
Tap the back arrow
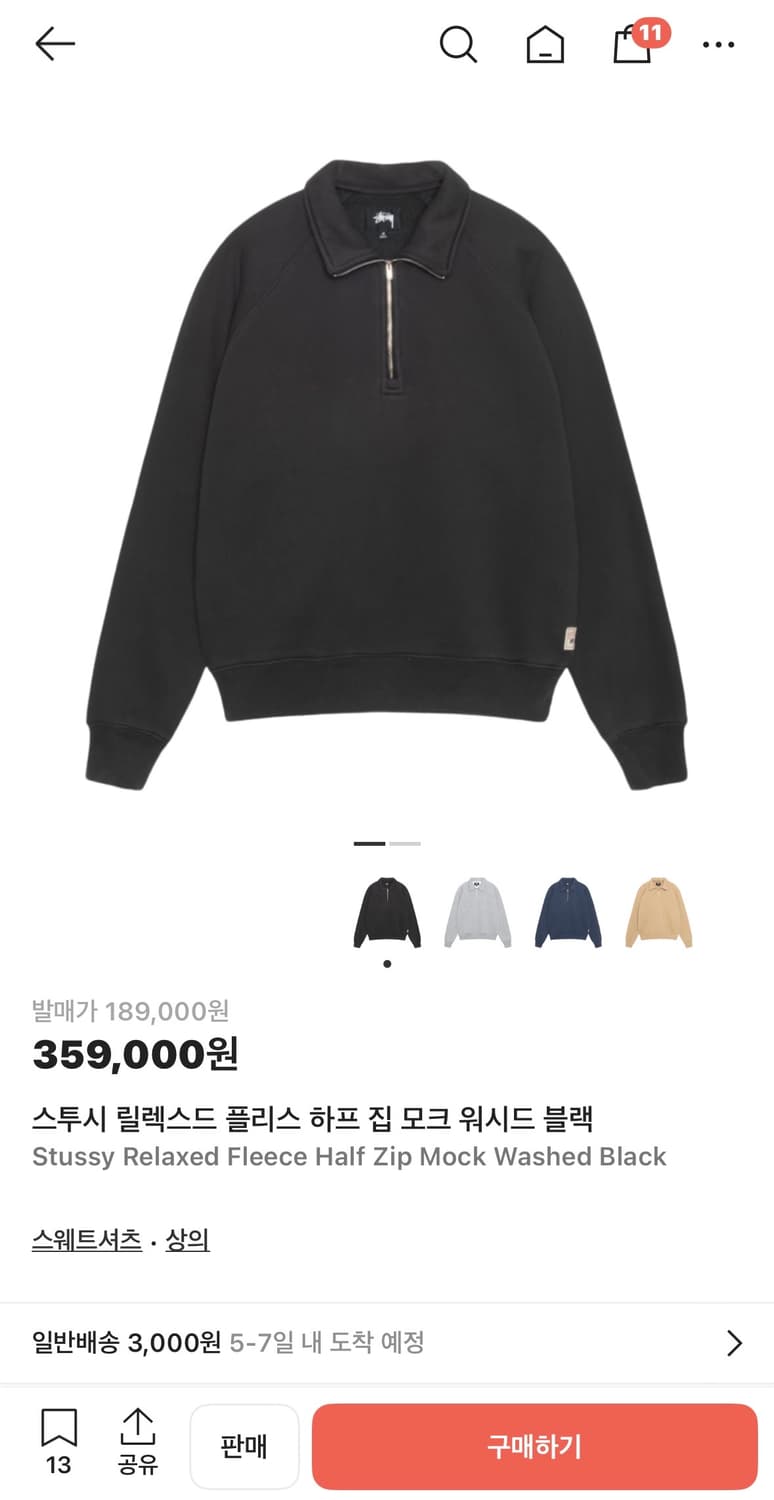[x=55, y=44]
